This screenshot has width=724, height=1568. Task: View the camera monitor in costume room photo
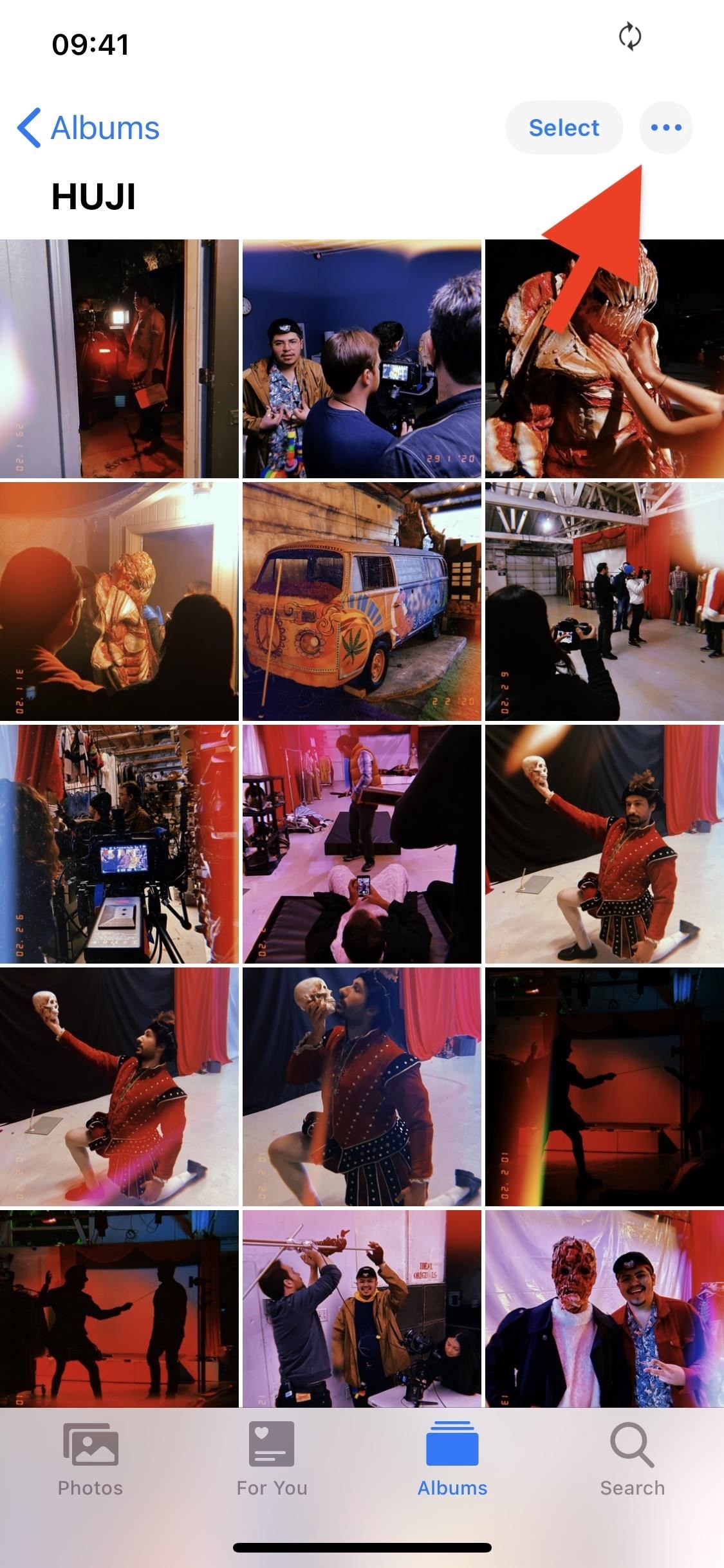(x=119, y=844)
